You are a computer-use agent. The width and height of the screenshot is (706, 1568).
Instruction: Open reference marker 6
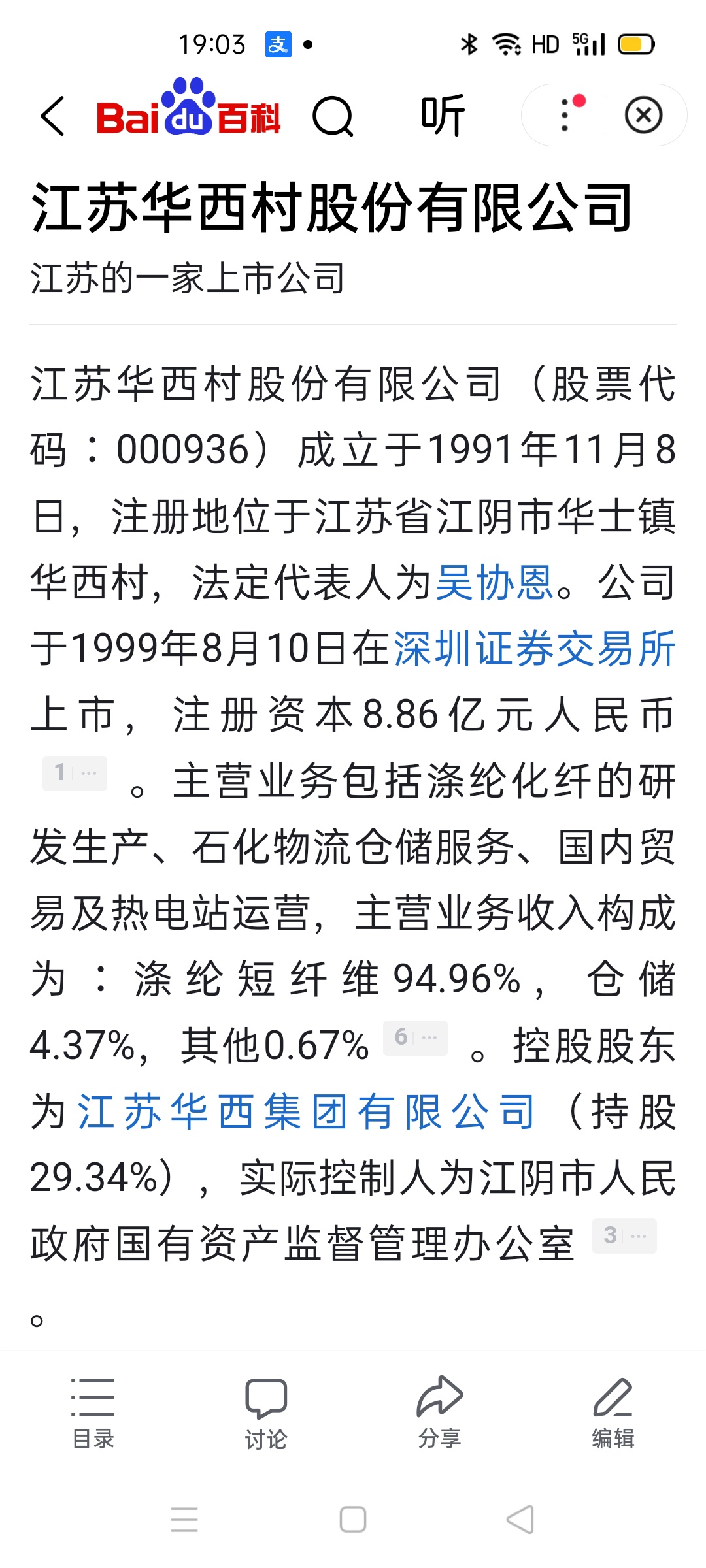(x=415, y=1037)
